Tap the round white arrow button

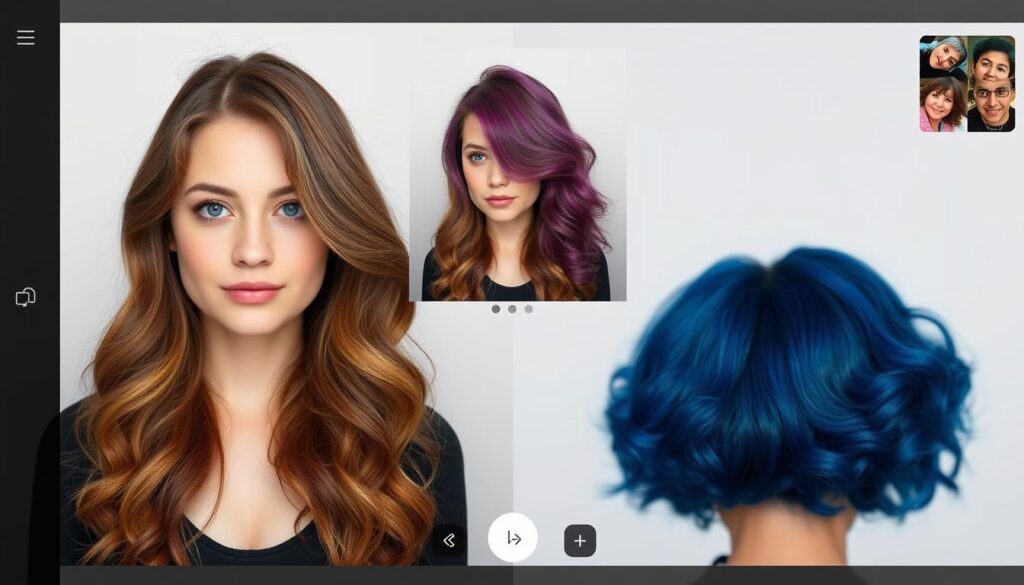point(513,538)
